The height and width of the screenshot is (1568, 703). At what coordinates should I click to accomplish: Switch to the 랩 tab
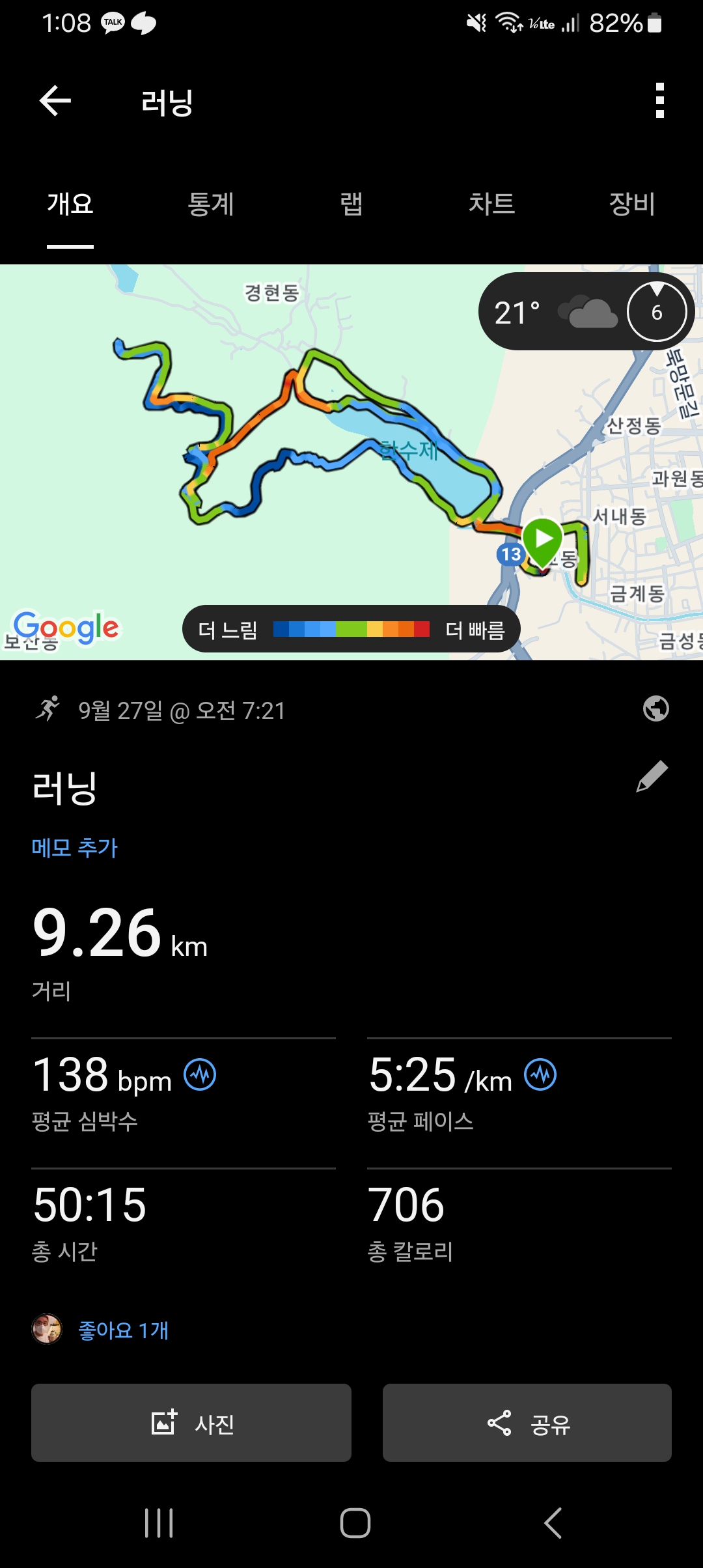(x=351, y=204)
